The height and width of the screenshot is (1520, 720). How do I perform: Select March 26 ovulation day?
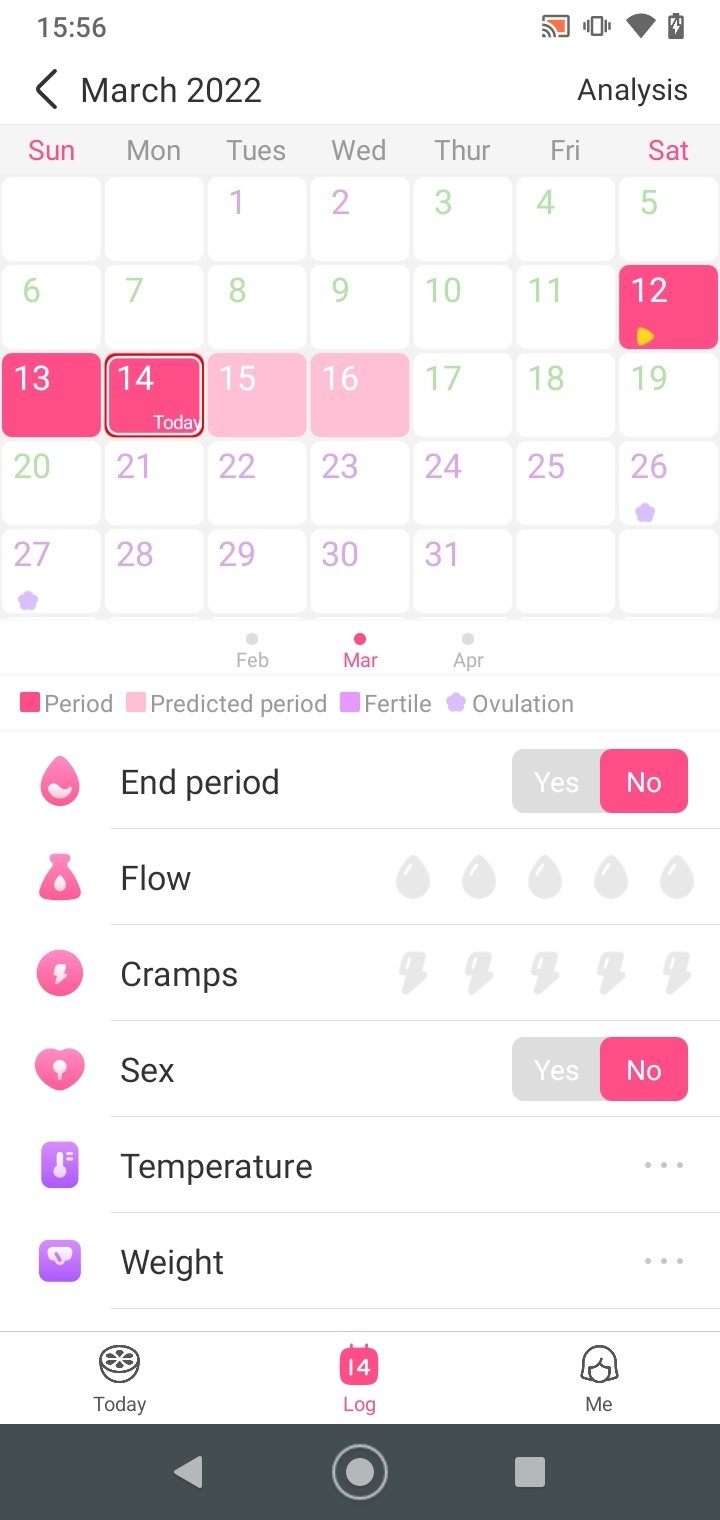tap(668, 483)
